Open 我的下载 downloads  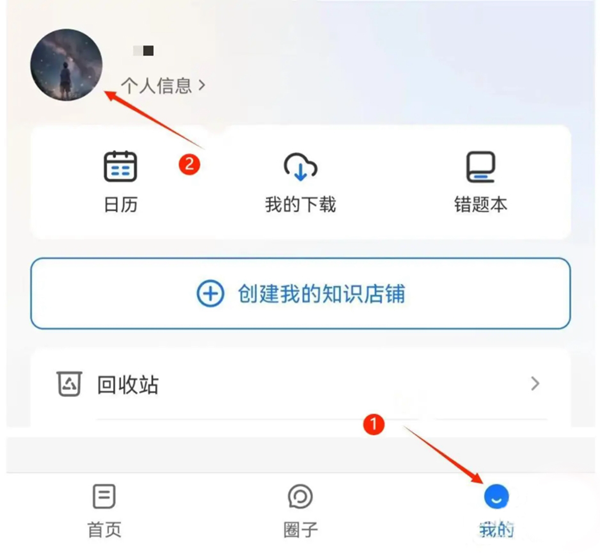[300, 180]
